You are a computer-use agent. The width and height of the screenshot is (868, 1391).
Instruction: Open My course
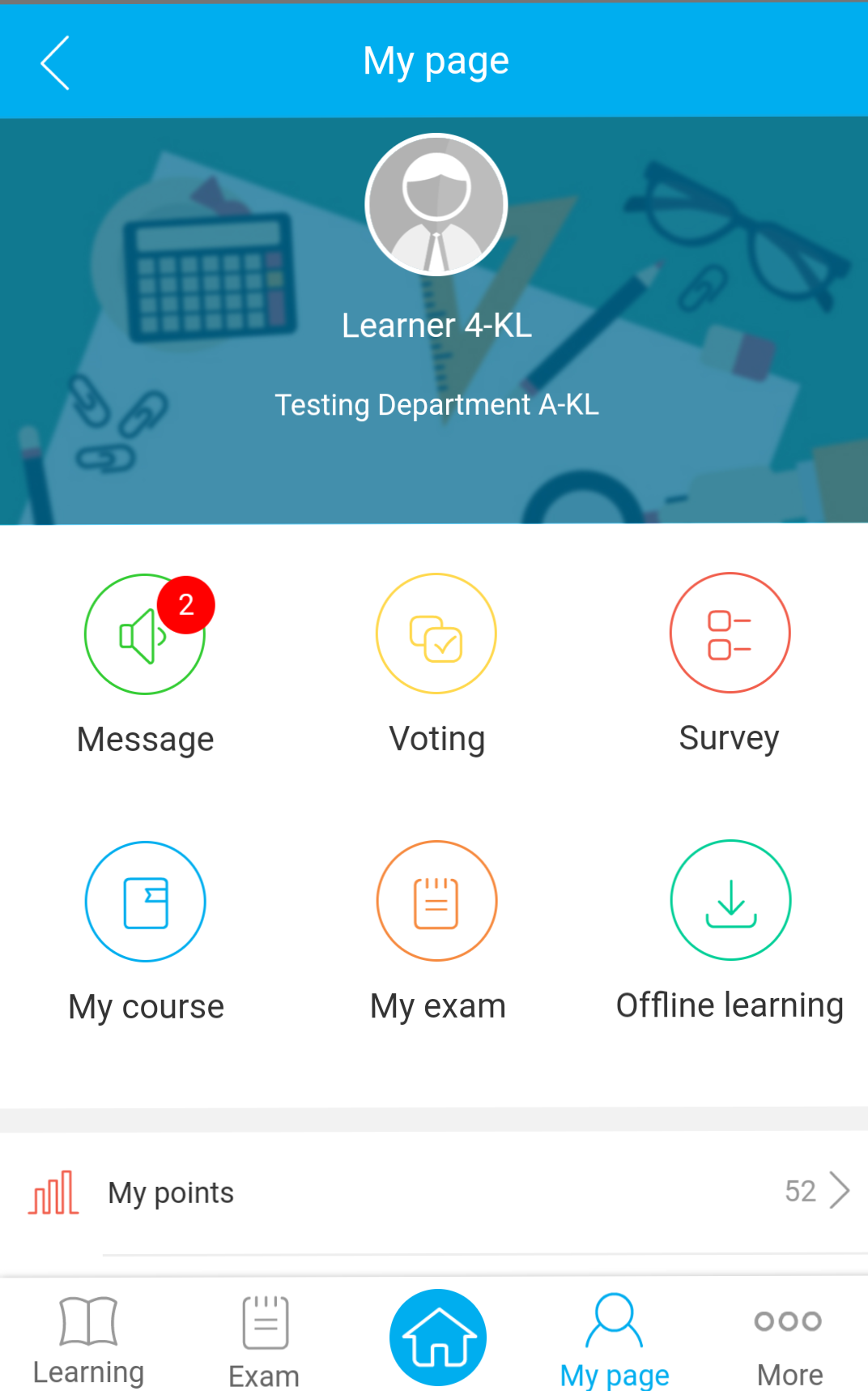[x=146, y=902]
